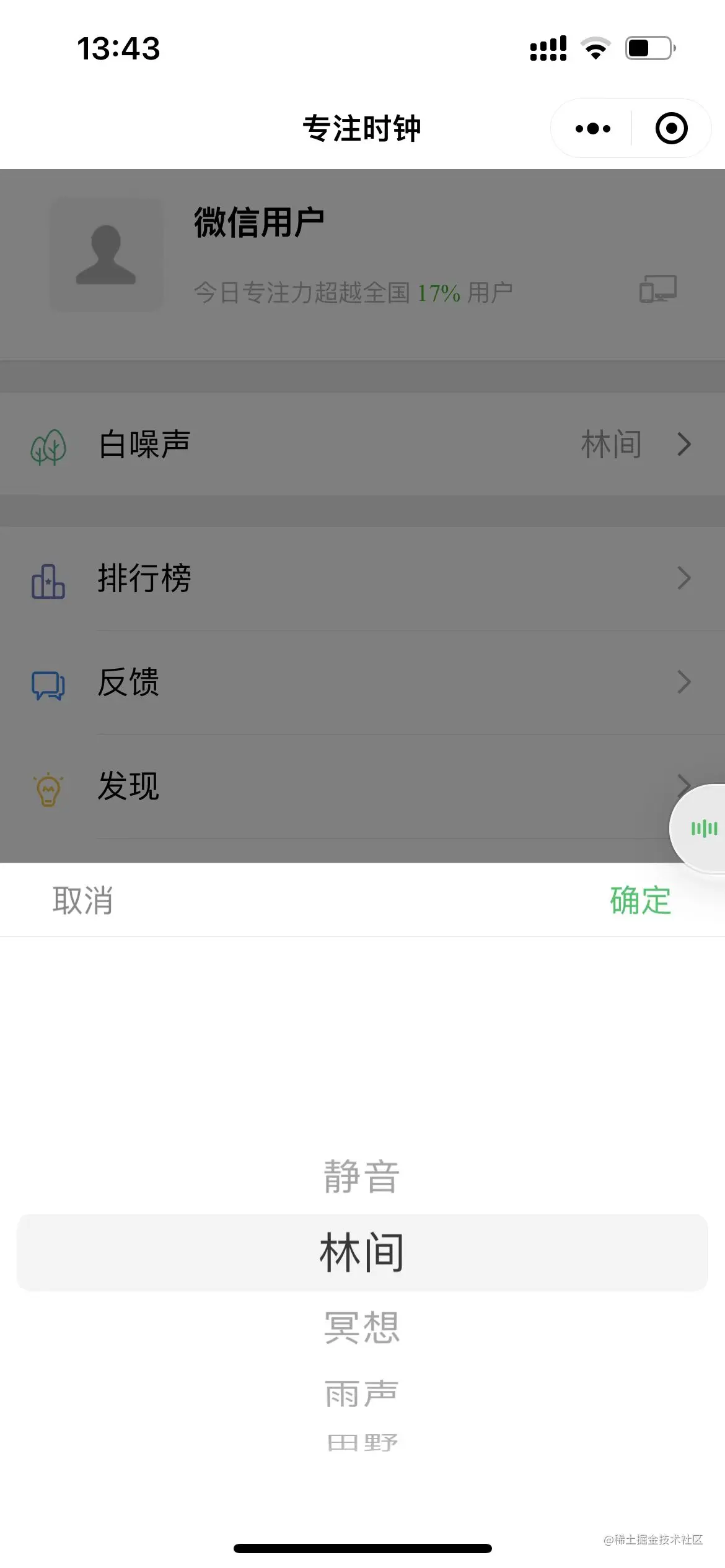Open the mini program more options menu
725x1568 pixels.
(x=592, y=129)
